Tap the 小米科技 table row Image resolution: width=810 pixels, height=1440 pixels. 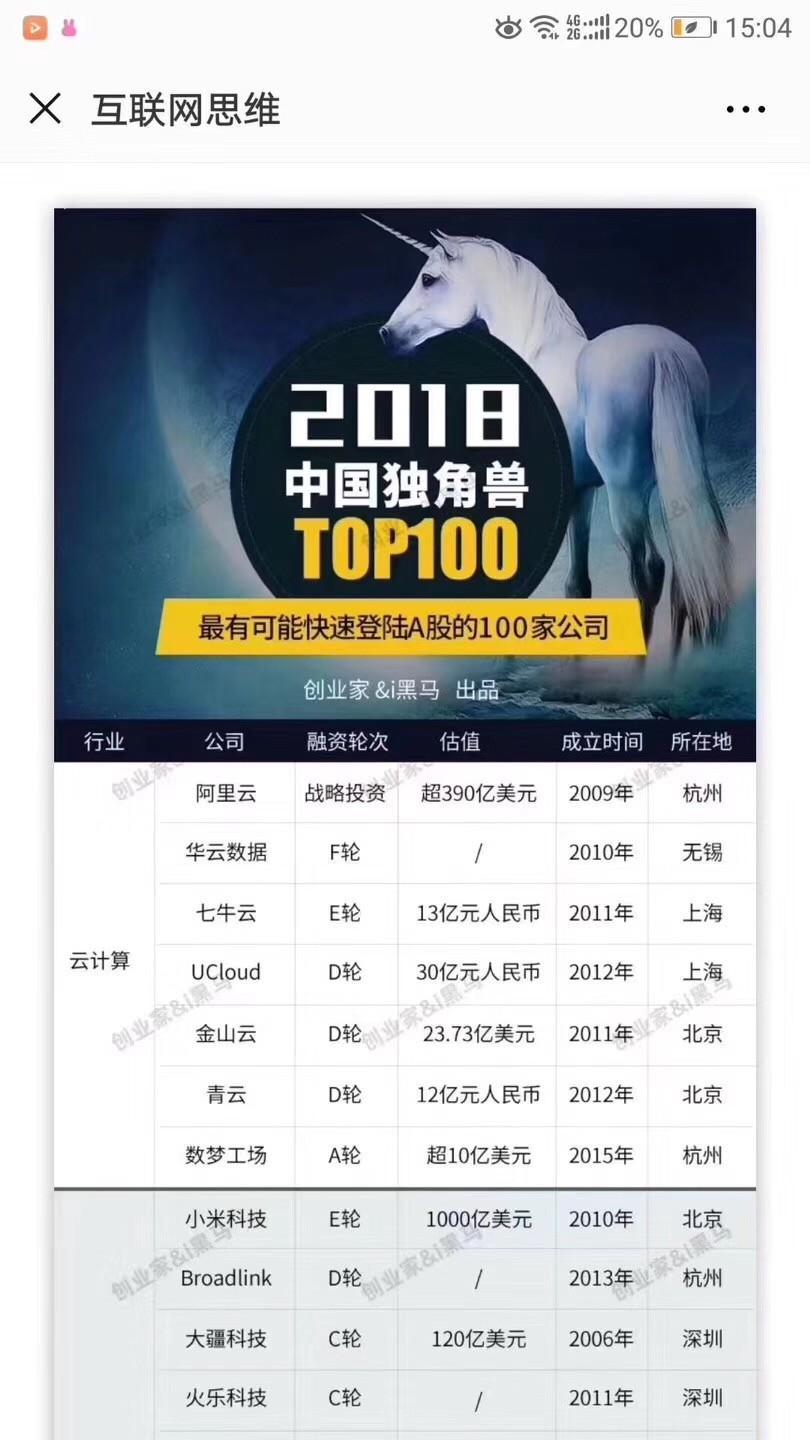224,1219
